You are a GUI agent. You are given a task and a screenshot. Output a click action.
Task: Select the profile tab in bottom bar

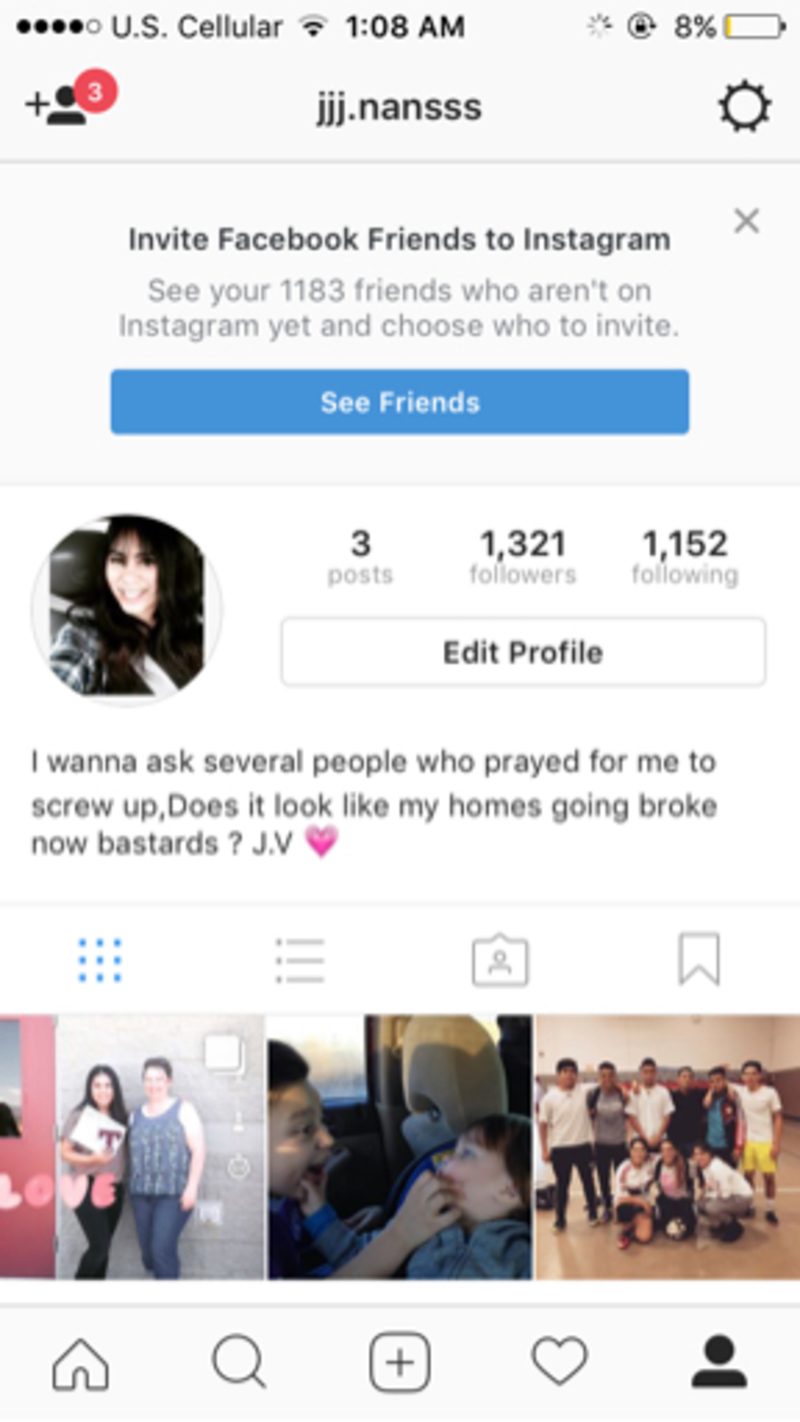tap(718, 1362)
